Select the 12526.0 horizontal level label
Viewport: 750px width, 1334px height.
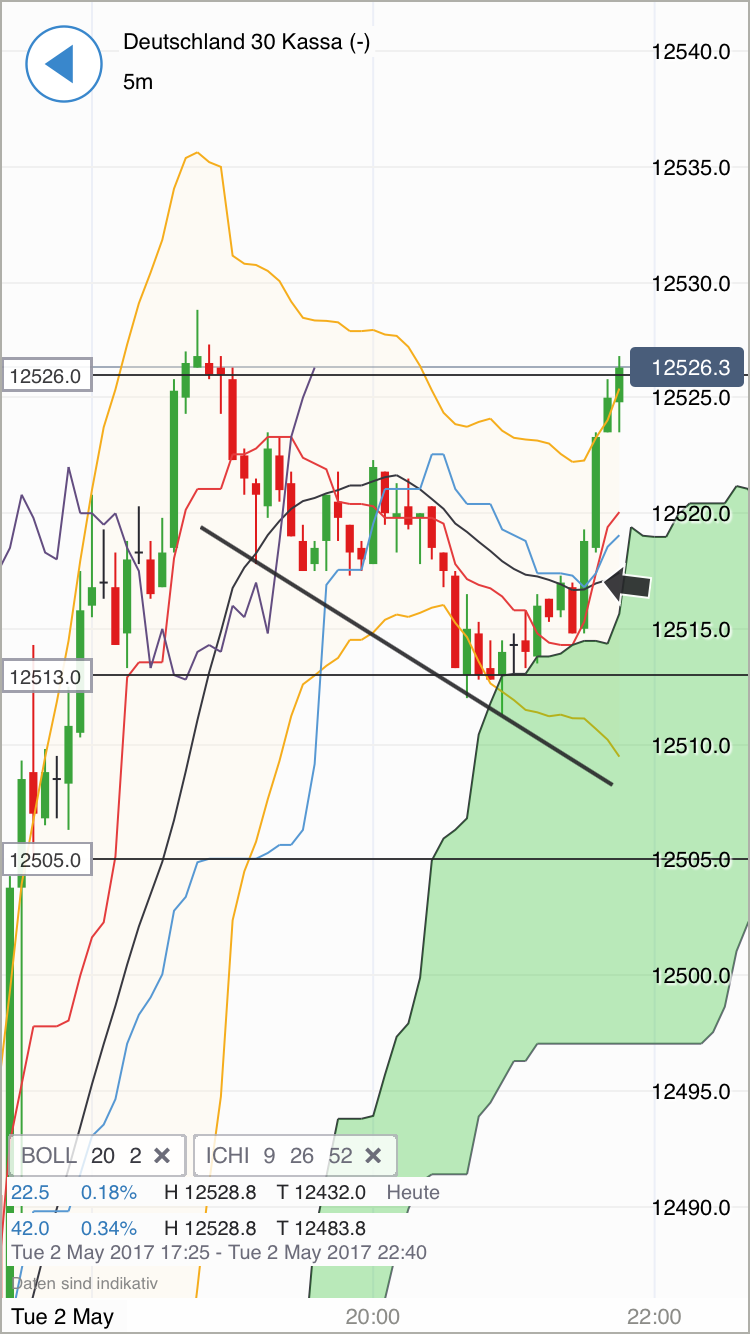coord(46,375)
